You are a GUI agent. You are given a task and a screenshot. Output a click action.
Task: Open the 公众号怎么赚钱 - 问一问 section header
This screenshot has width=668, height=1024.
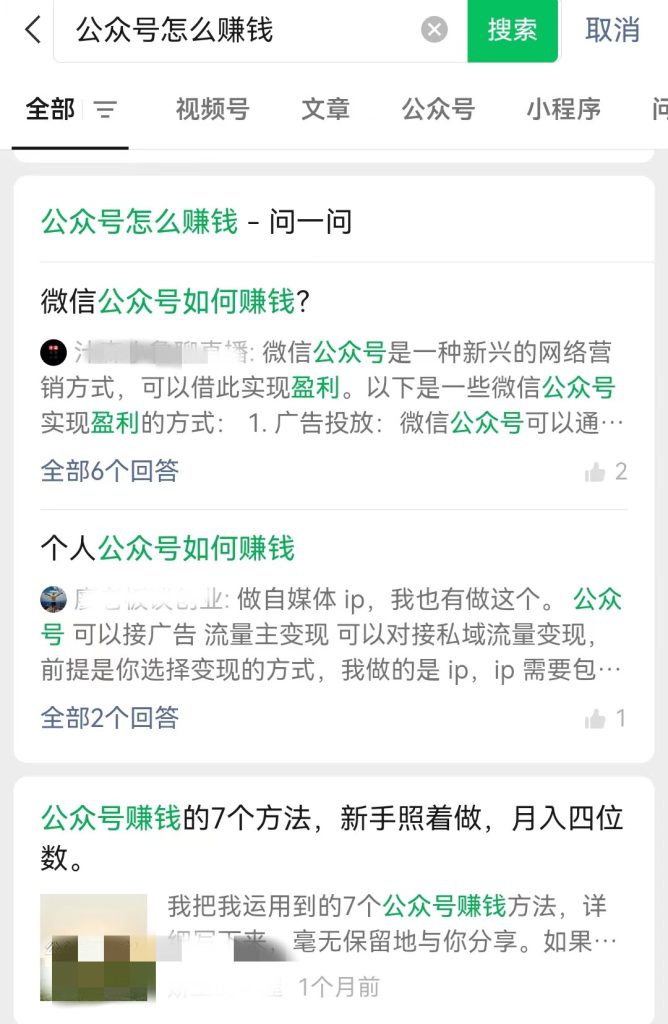coord(196,221)
